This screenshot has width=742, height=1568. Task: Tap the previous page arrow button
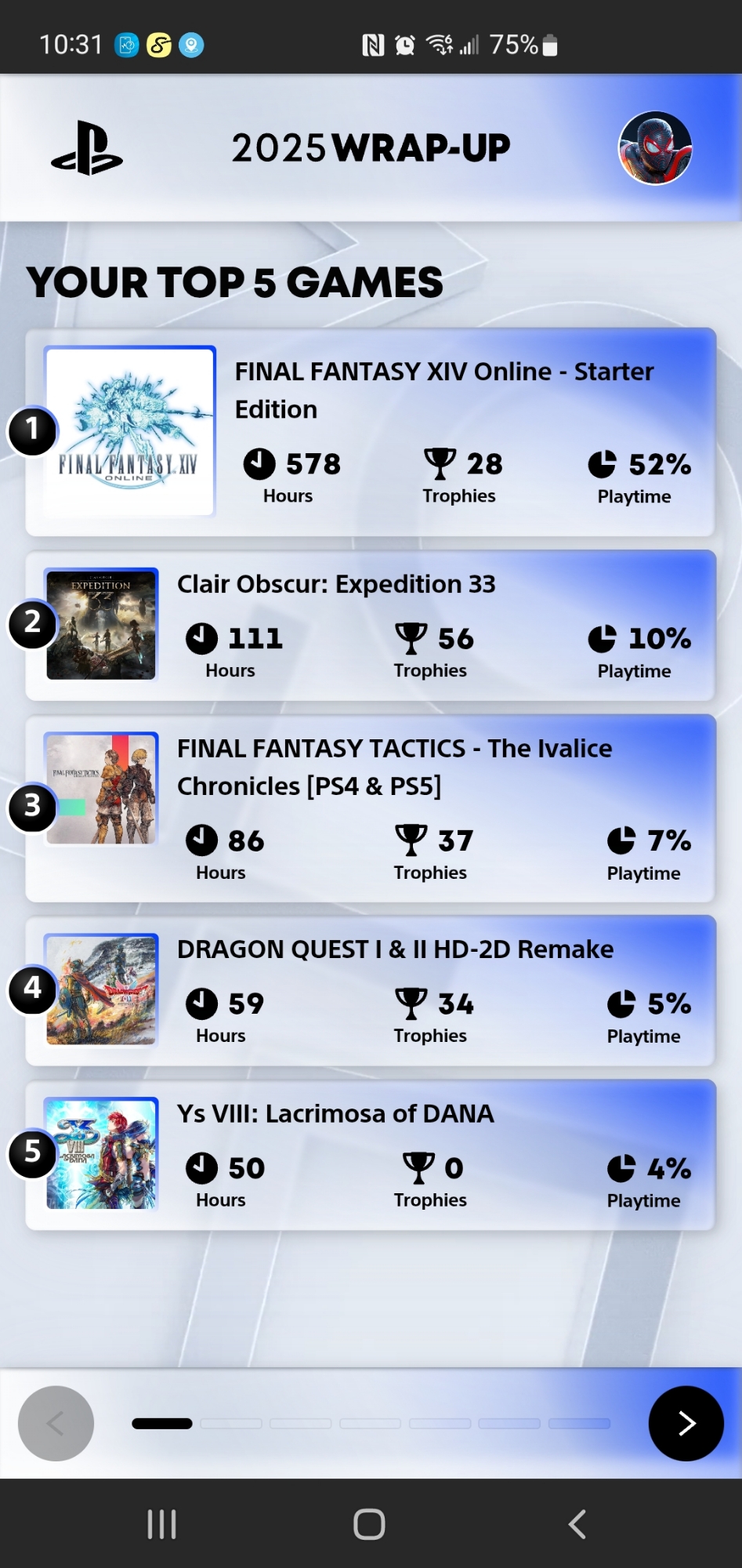tap(56, 1423)
